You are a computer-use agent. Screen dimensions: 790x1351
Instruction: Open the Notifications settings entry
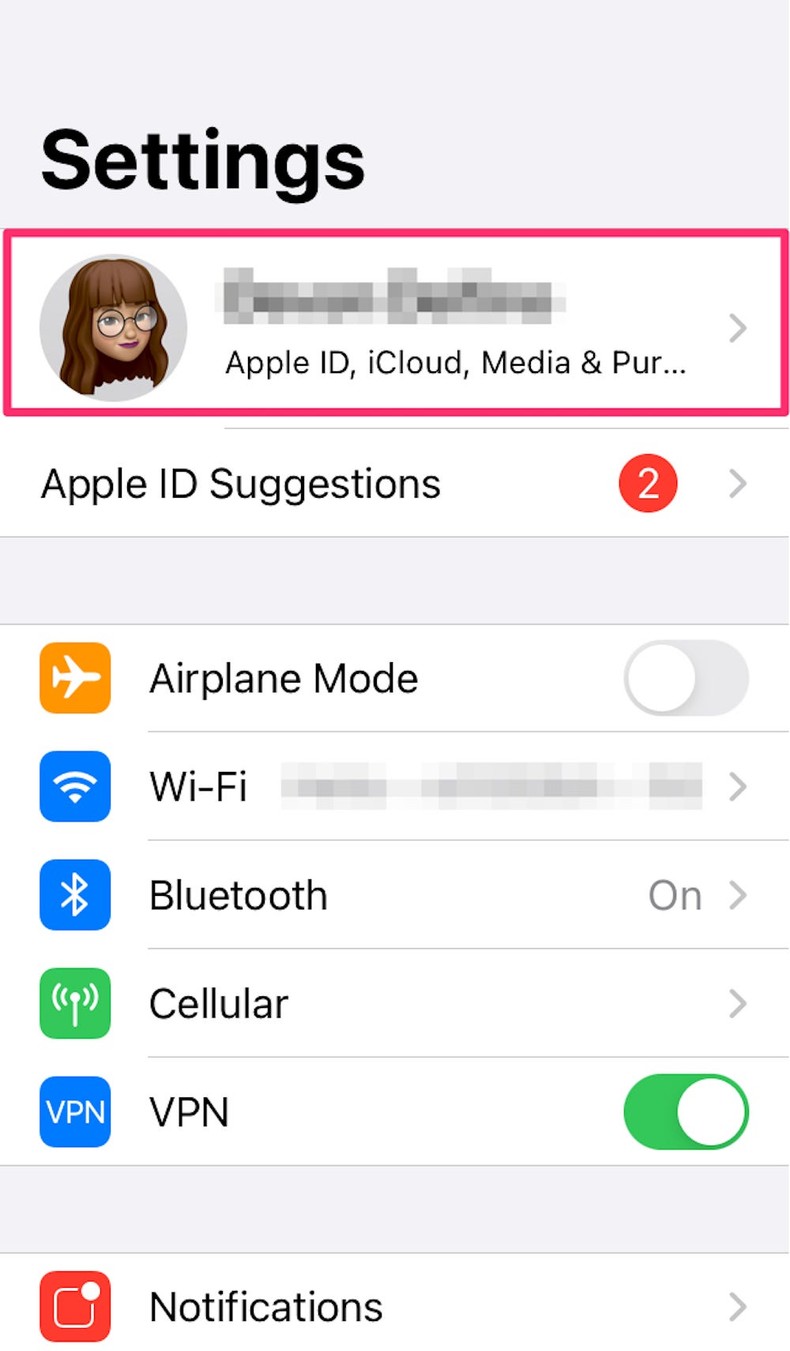(265, 1306)
